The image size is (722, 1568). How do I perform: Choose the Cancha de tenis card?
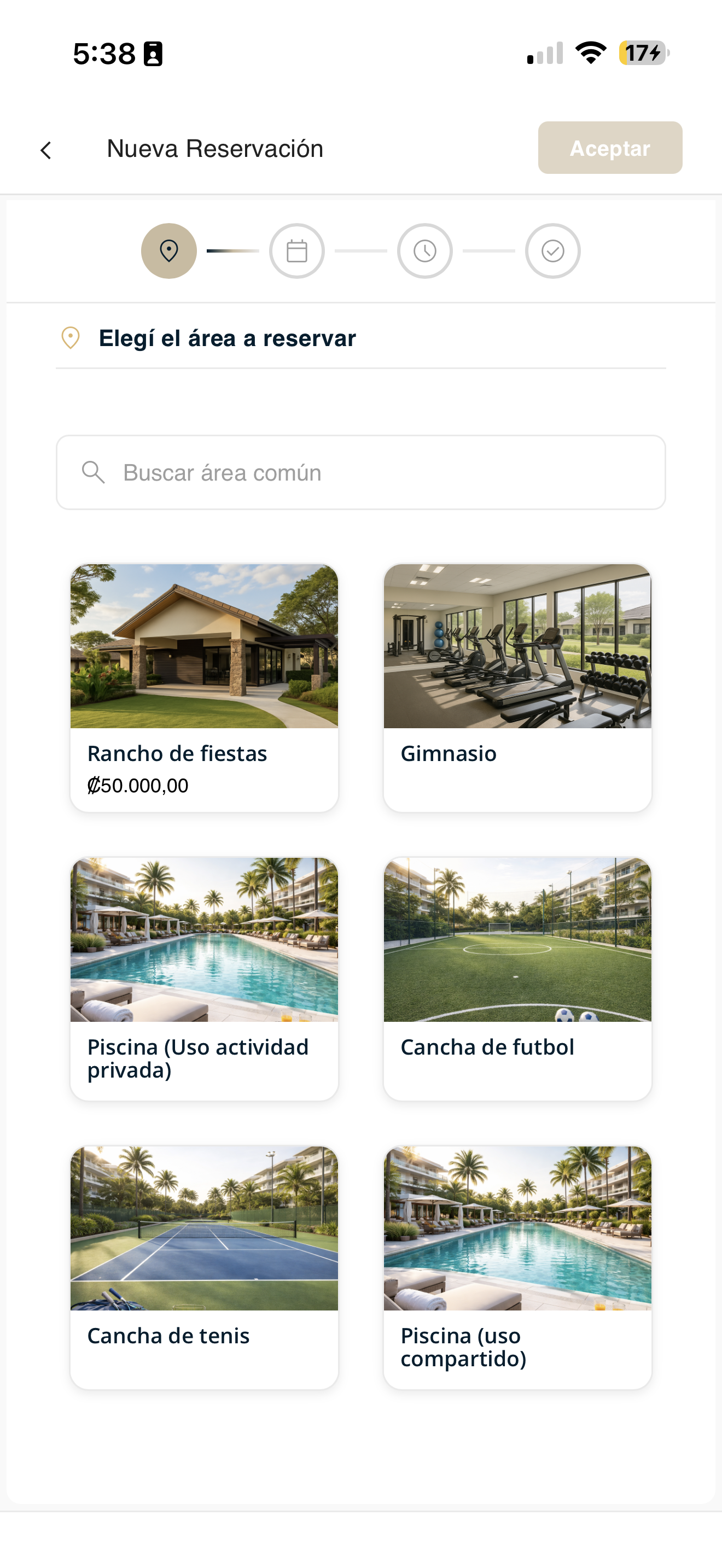[x=204, y=1268]
